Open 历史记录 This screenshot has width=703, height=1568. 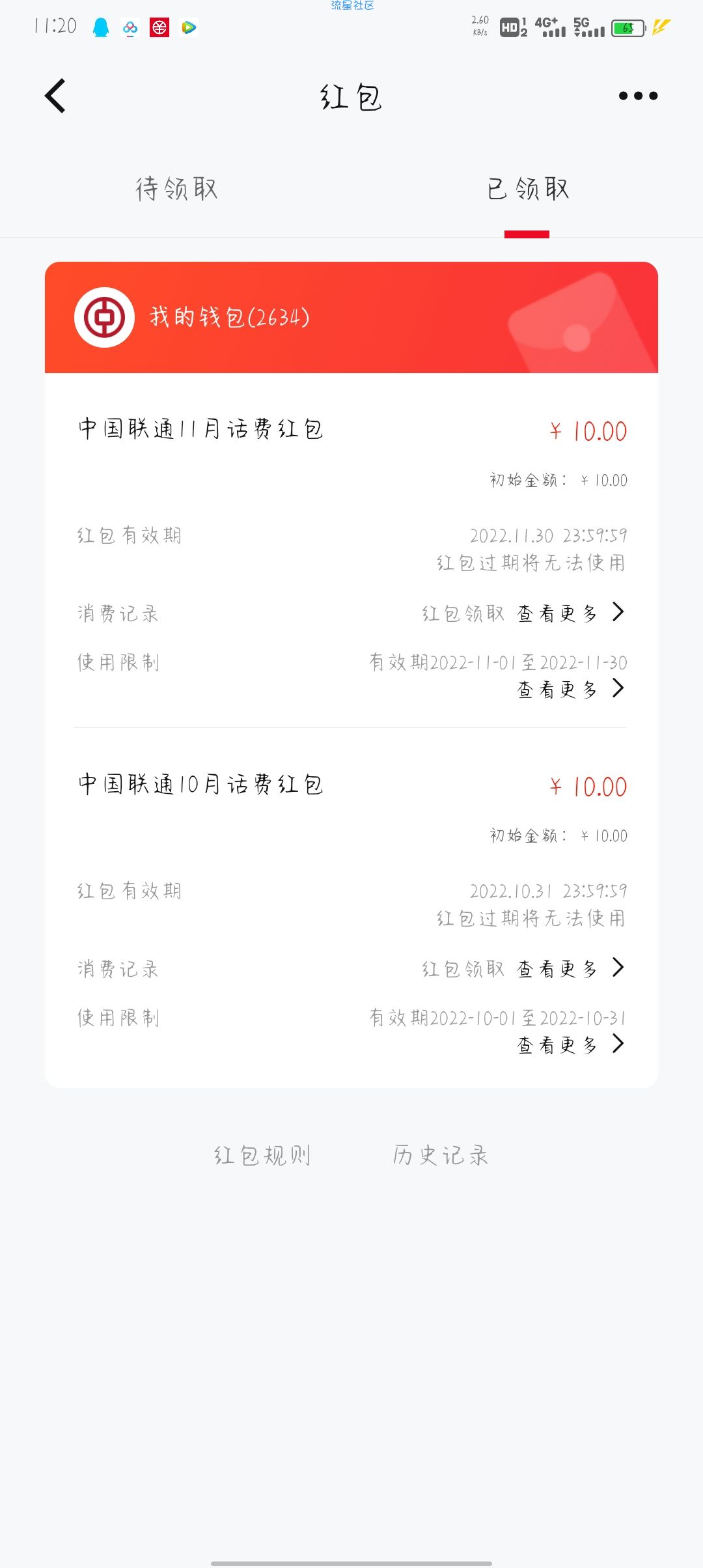[441, 1155]
